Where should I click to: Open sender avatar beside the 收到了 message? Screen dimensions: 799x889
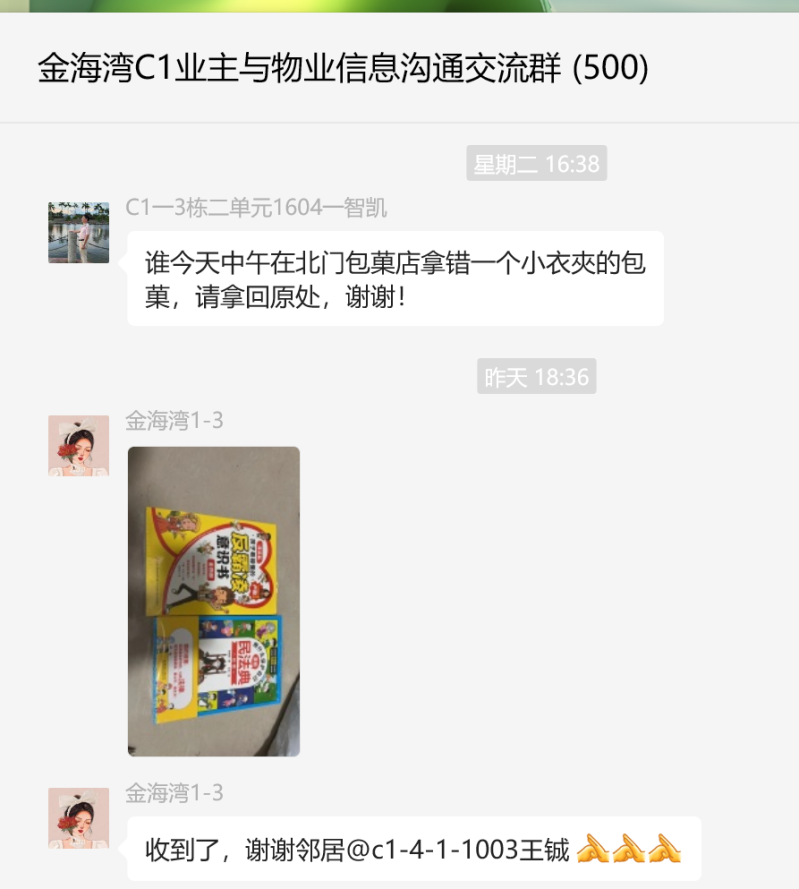coord(78,818)
